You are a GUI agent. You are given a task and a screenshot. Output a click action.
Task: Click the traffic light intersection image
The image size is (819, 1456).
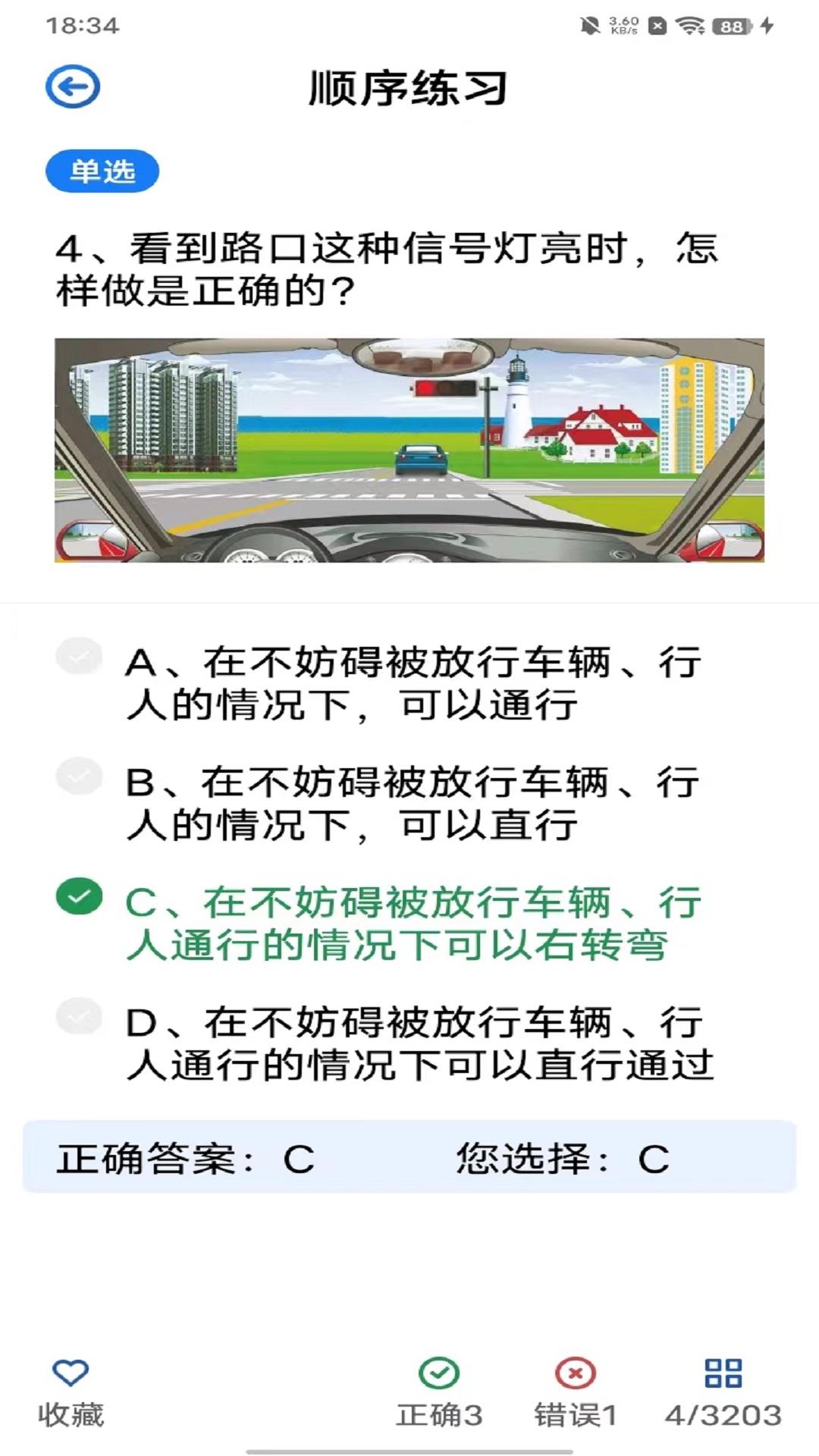click(x=409, y=450)
